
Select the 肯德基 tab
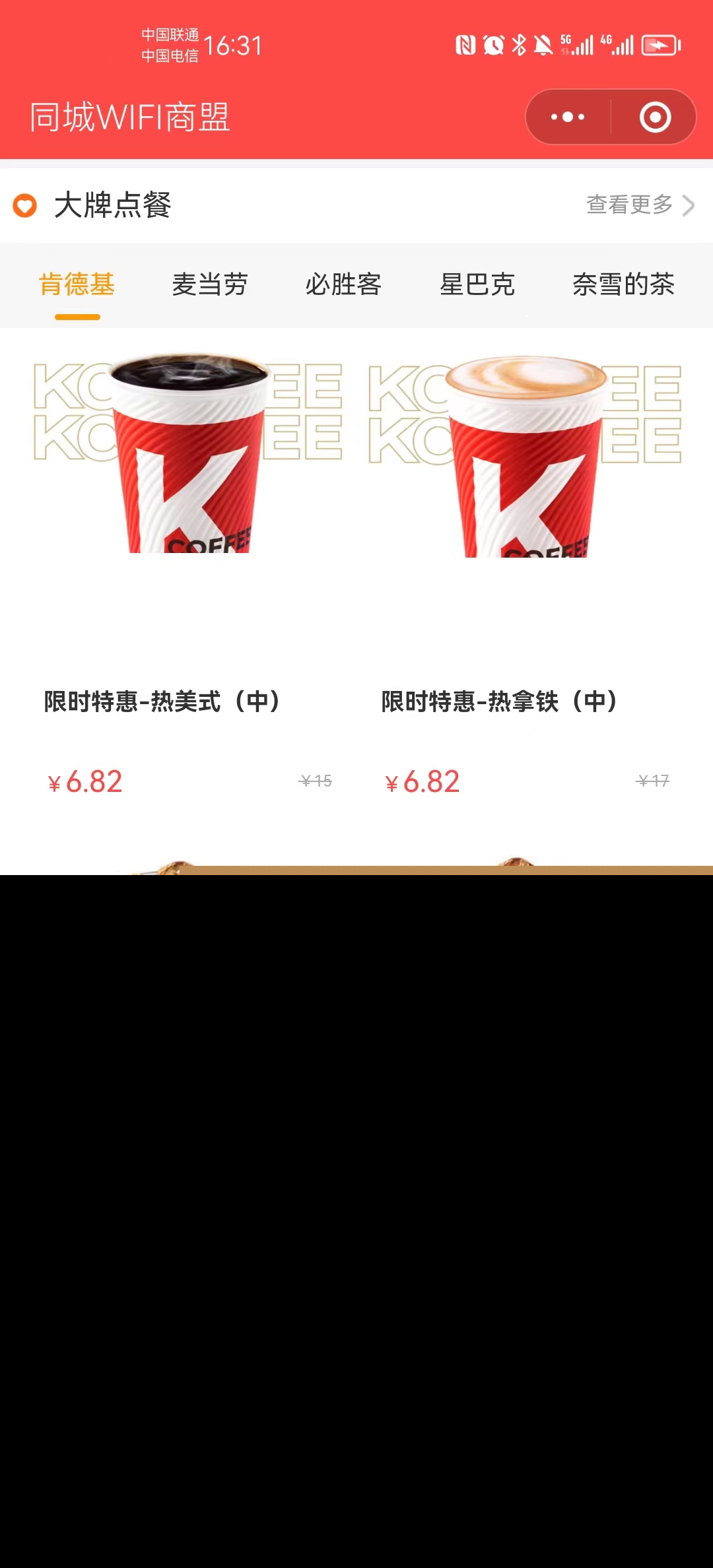click(x=77, y=285)
